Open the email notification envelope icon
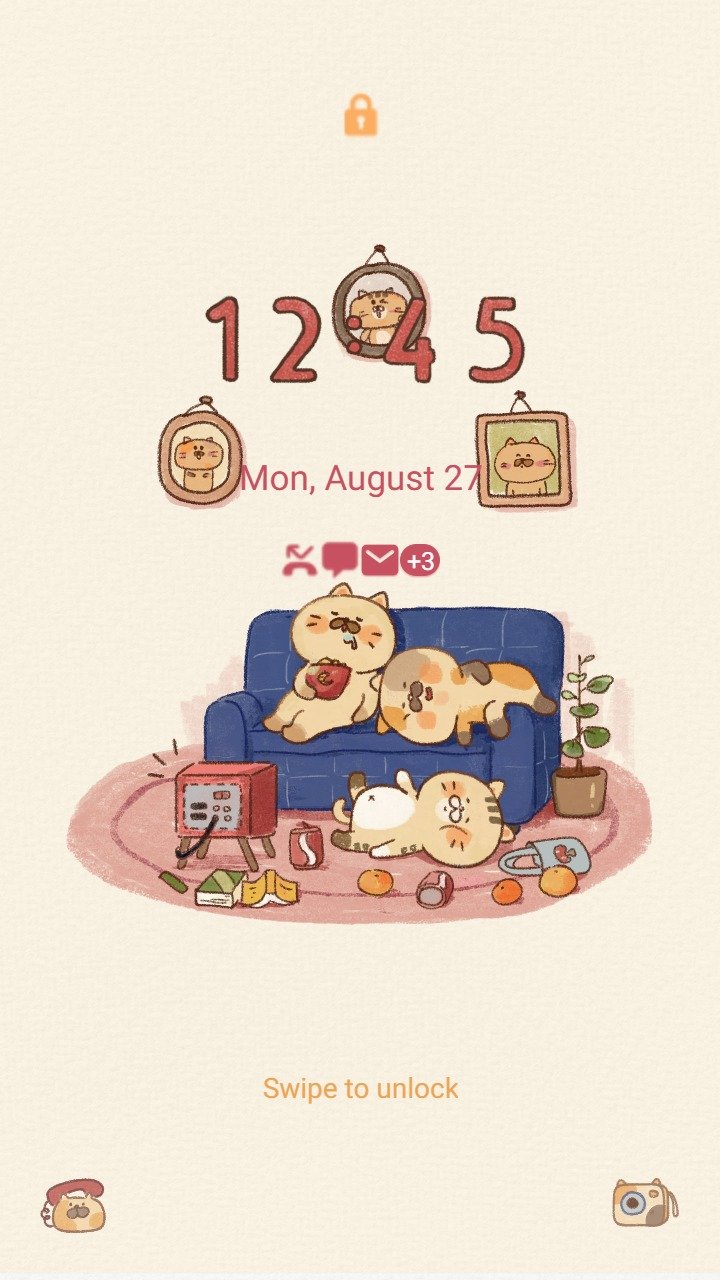Screen dimensions: 720x1280 click(379, 561)
